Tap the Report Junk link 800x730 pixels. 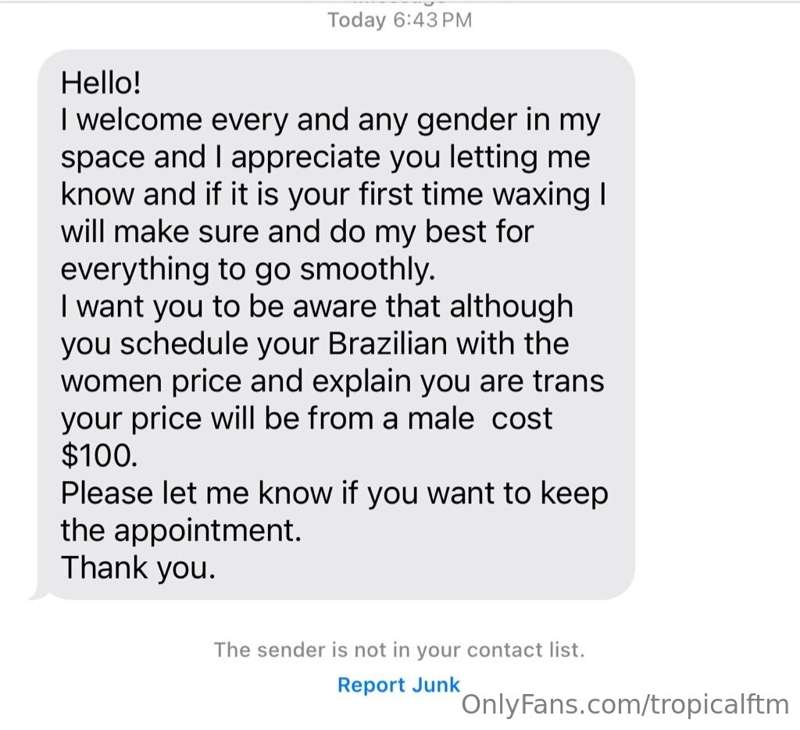click(x=398, y=685)
